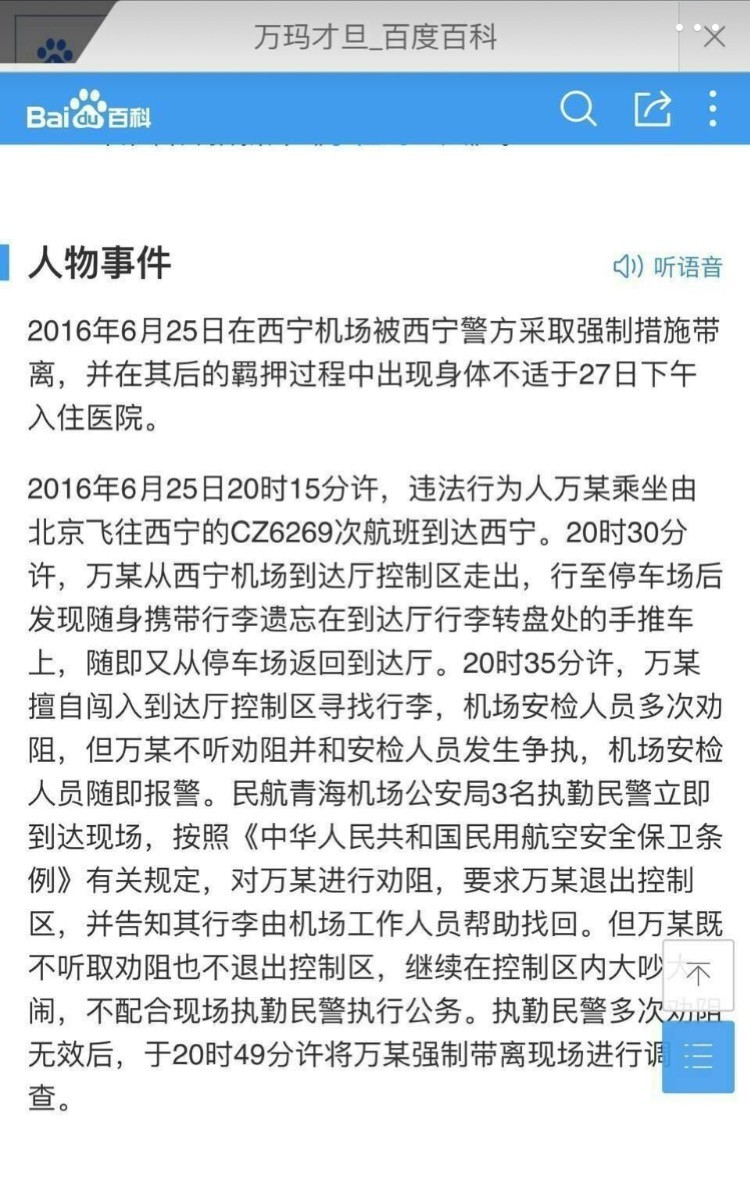The image size is (750, 1181).
Task: Open the paw icon tab in top bar
Action: click(54, 45)
